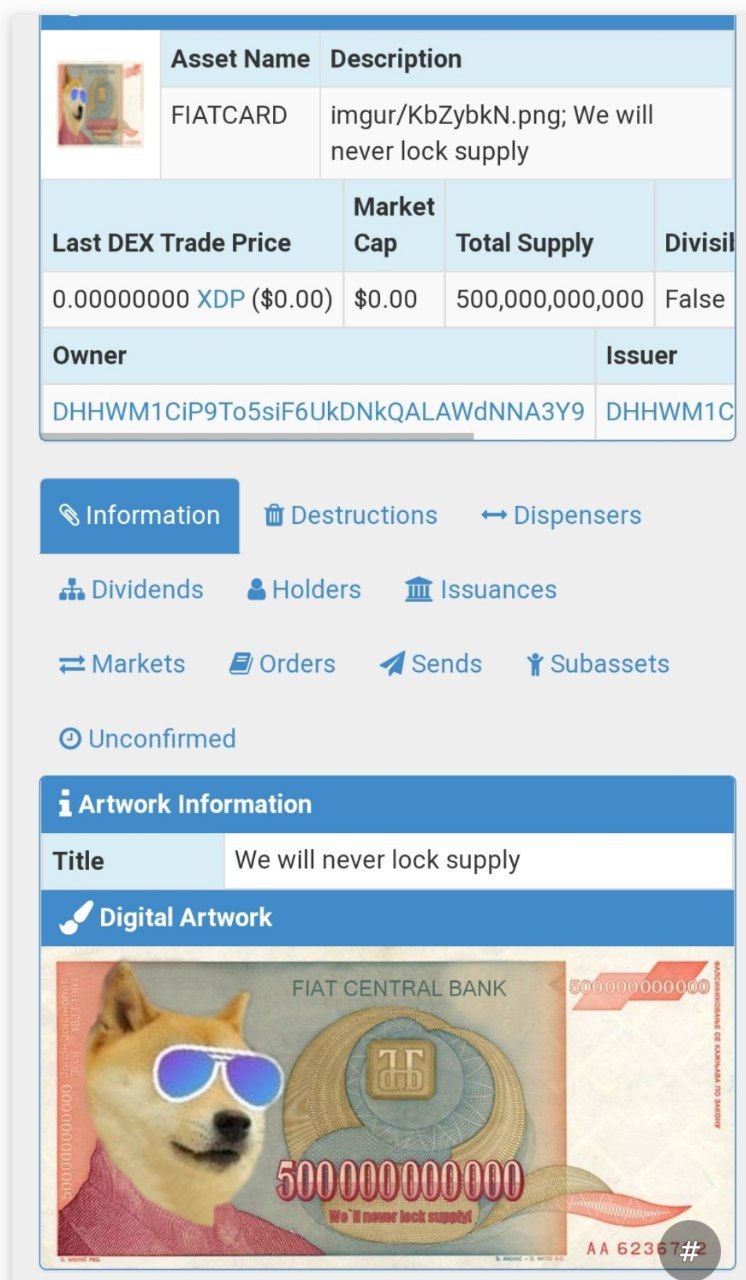746x1280 pixels.
Task: Open the XDP currency link
Action: [x=220, y=299]
